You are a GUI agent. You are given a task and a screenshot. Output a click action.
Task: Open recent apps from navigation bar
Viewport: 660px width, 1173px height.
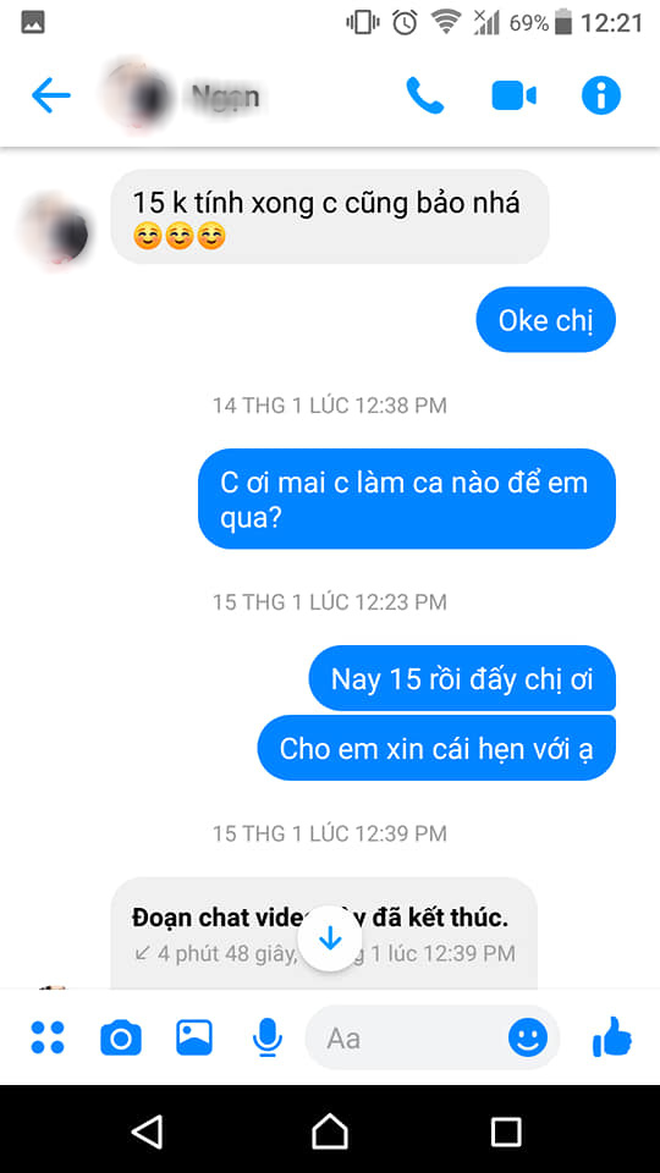point(506,1131)
